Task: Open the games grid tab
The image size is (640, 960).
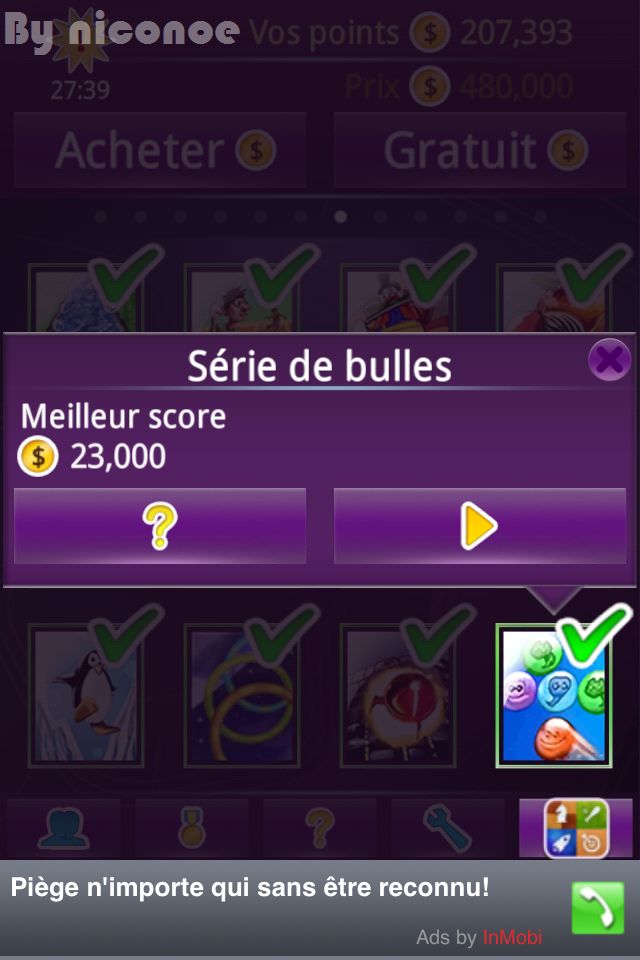Action: 575,828
